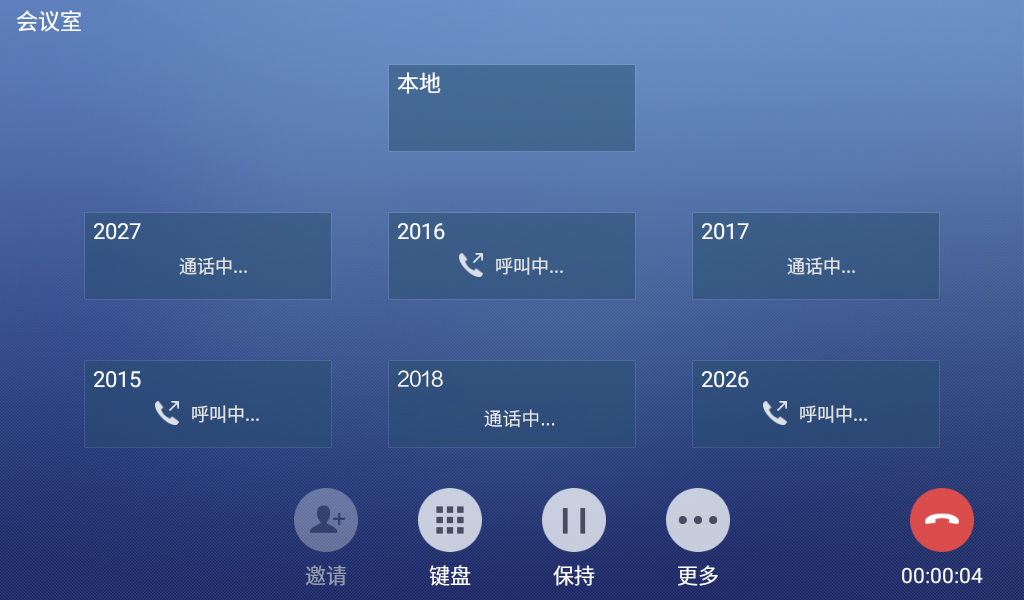1024x600 pixels.
Task: End the conference call
Action: 941,520
